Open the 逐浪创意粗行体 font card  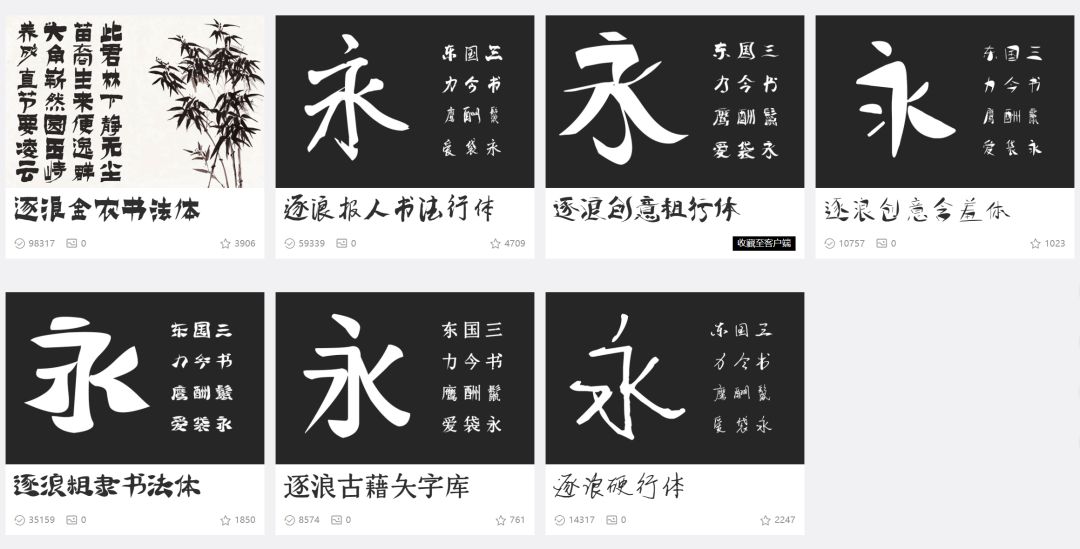click(675, 102)
